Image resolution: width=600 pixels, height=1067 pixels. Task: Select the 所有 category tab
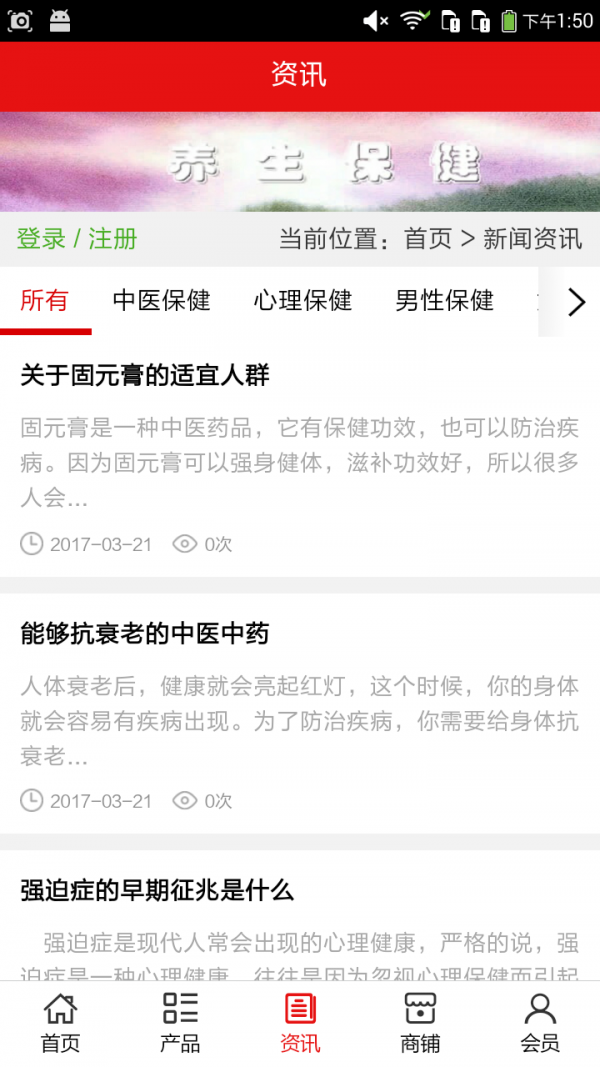point(45,300)
